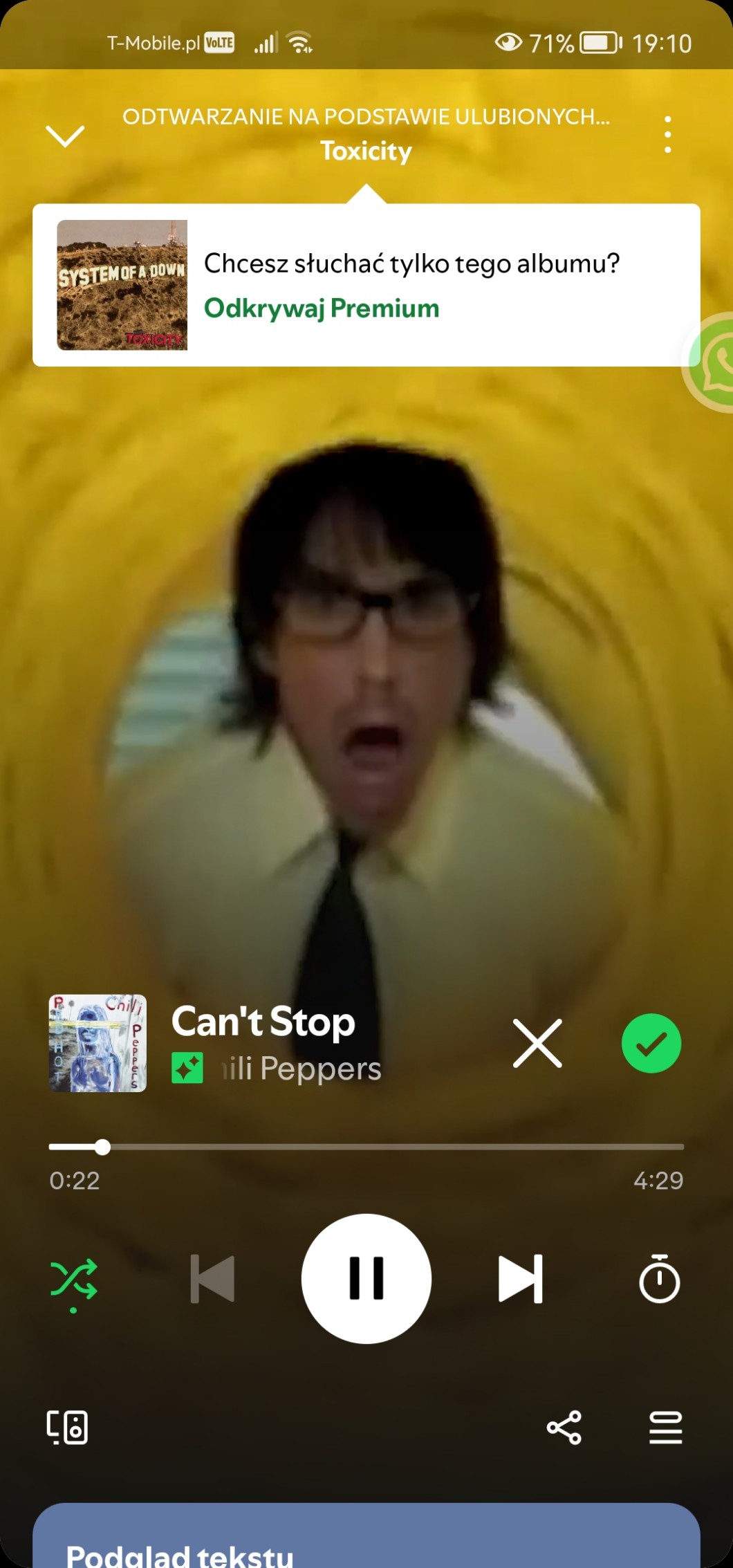Pause the current song
This screenshot has height=1568, width=733.
pos(366,1278)
